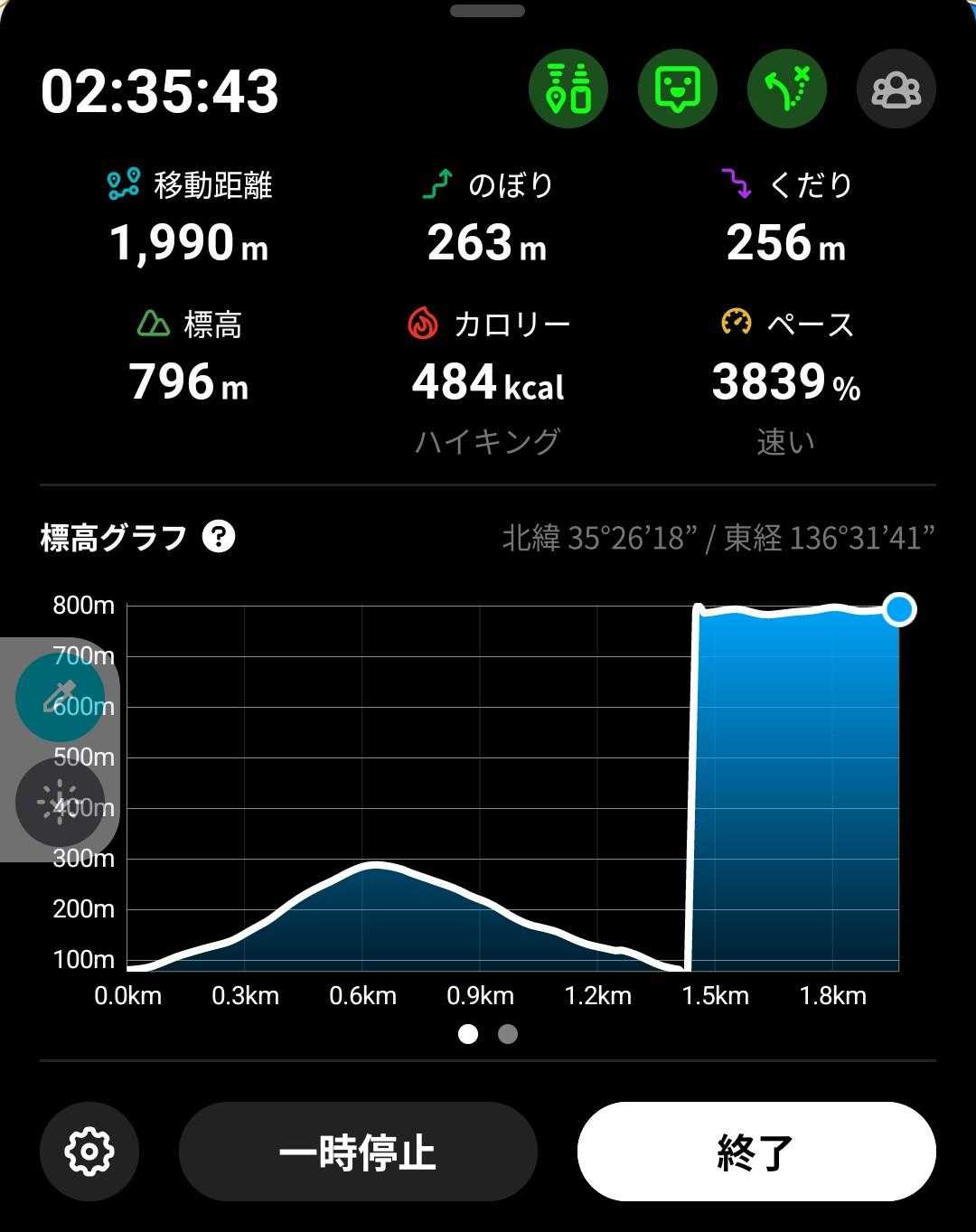Tap the sheet handle at top
The width and height of the screenshot is (976, 1232).
[x=487, y=11]
